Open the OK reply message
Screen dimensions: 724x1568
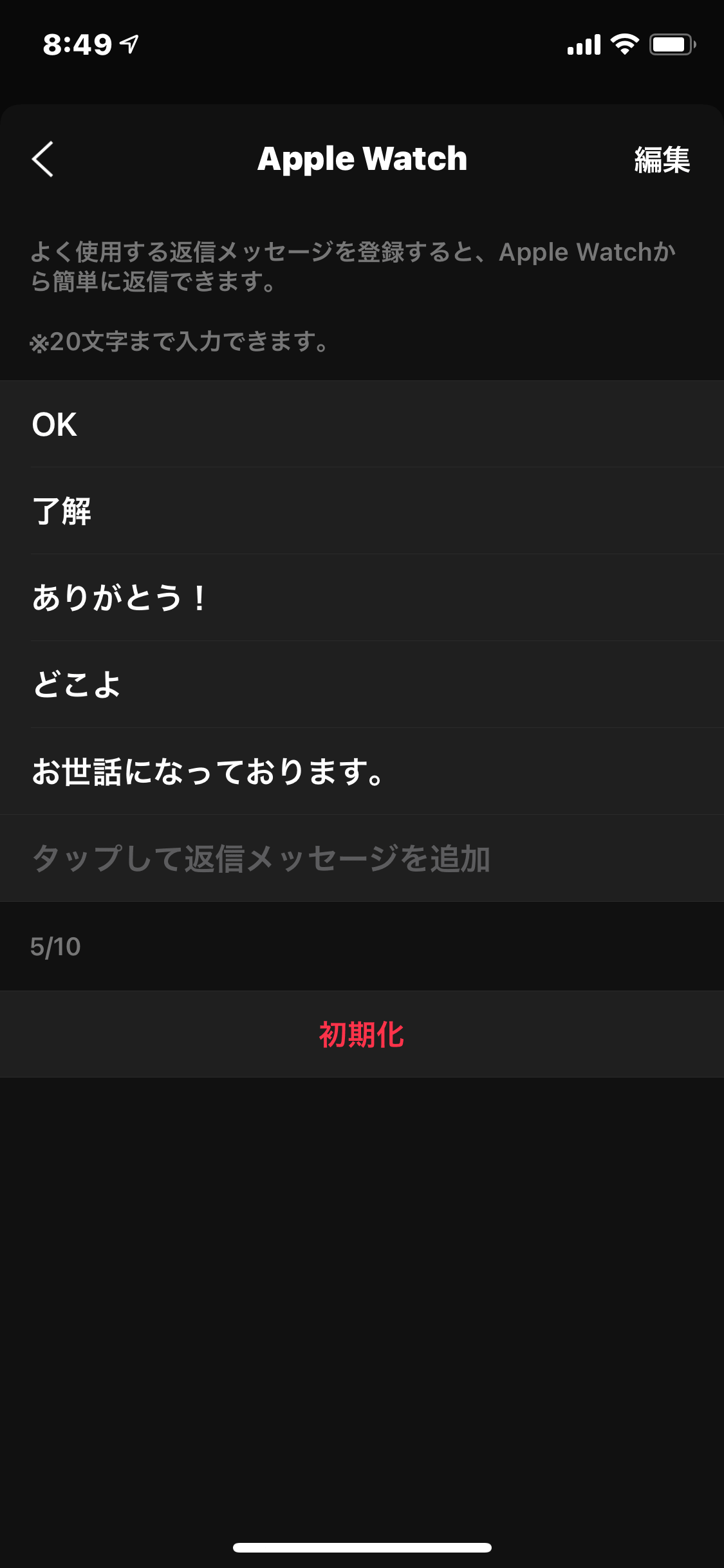[x=362, y=425]
